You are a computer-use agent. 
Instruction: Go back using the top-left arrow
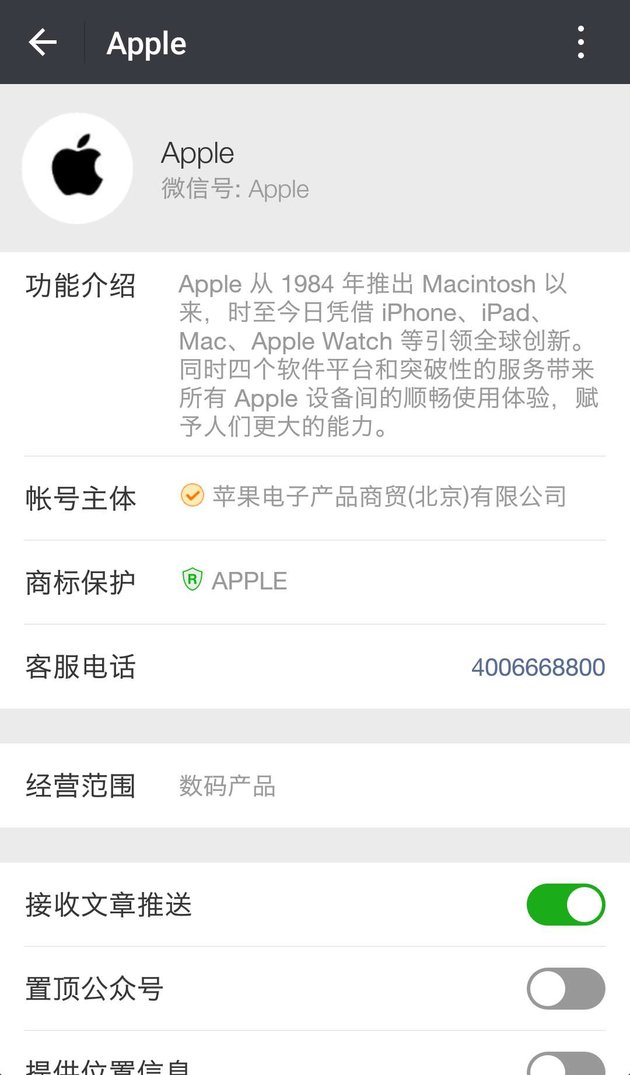click(43, 43)
